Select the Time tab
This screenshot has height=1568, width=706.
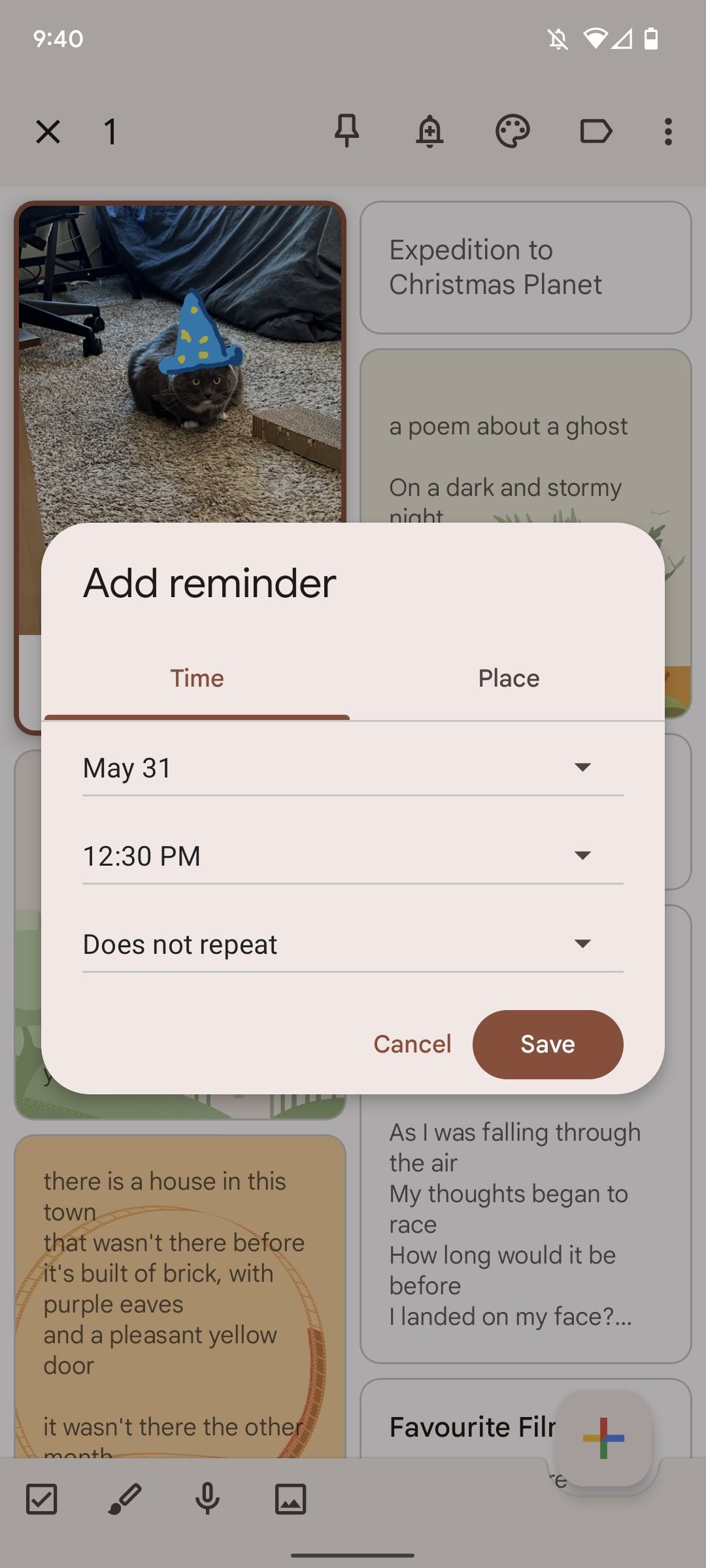click(x=197, y=678)
